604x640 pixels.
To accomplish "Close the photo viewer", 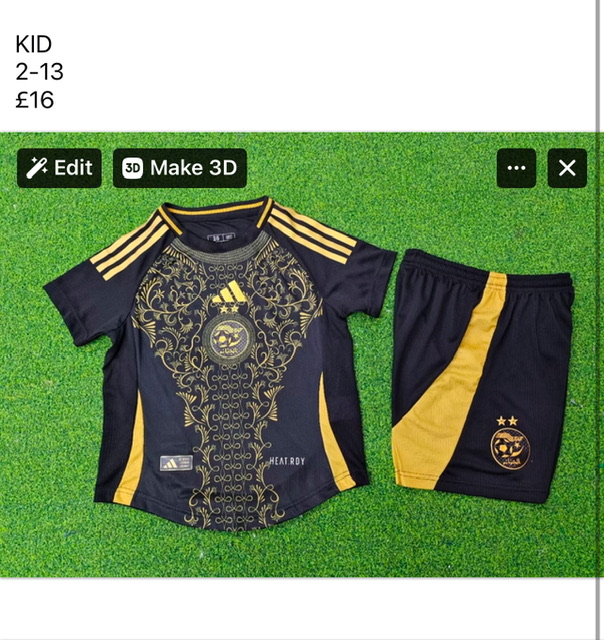I will tap(567, 168).
